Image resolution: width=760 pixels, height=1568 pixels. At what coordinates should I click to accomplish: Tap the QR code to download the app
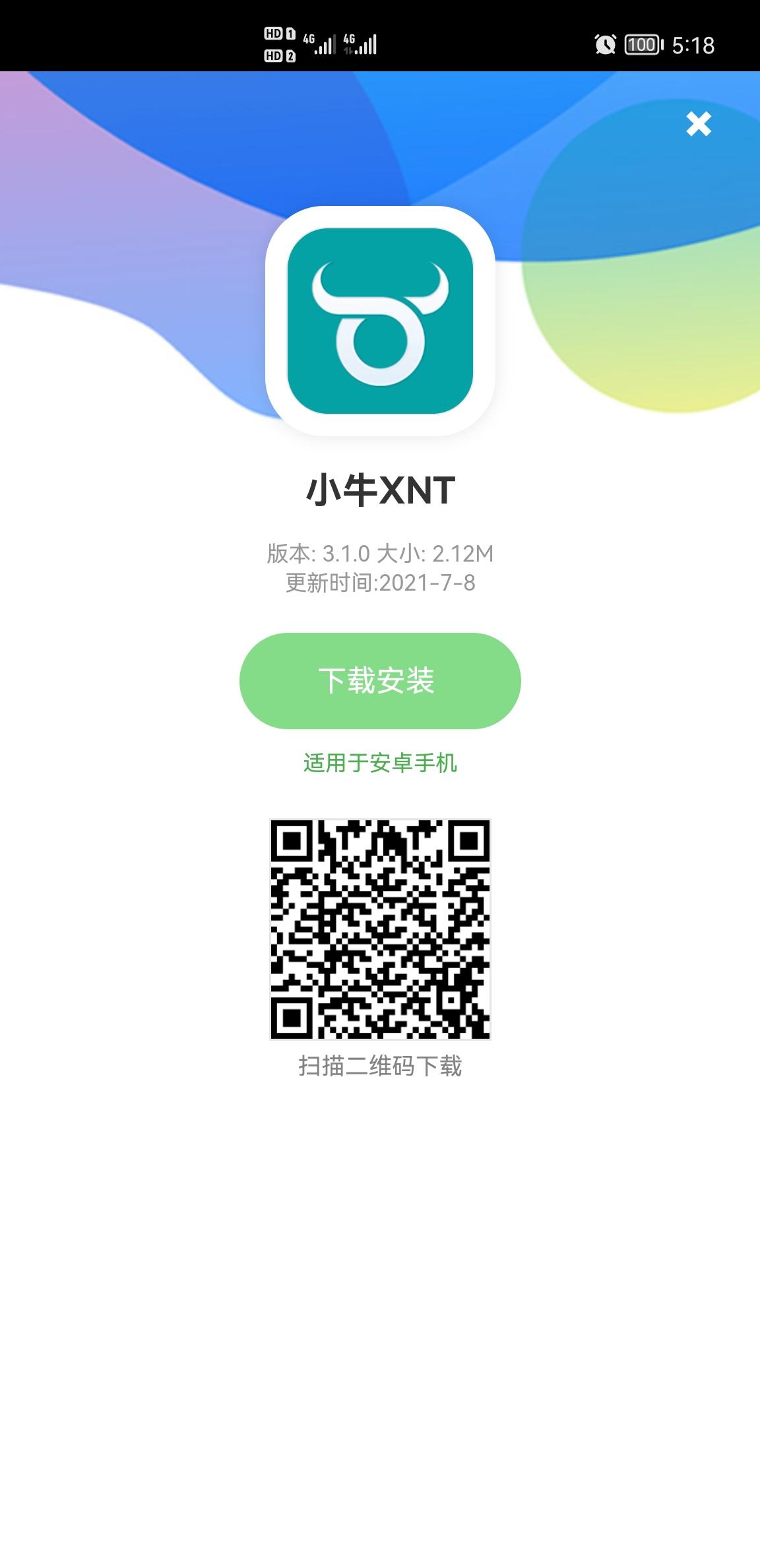click(x=380, y=929)
